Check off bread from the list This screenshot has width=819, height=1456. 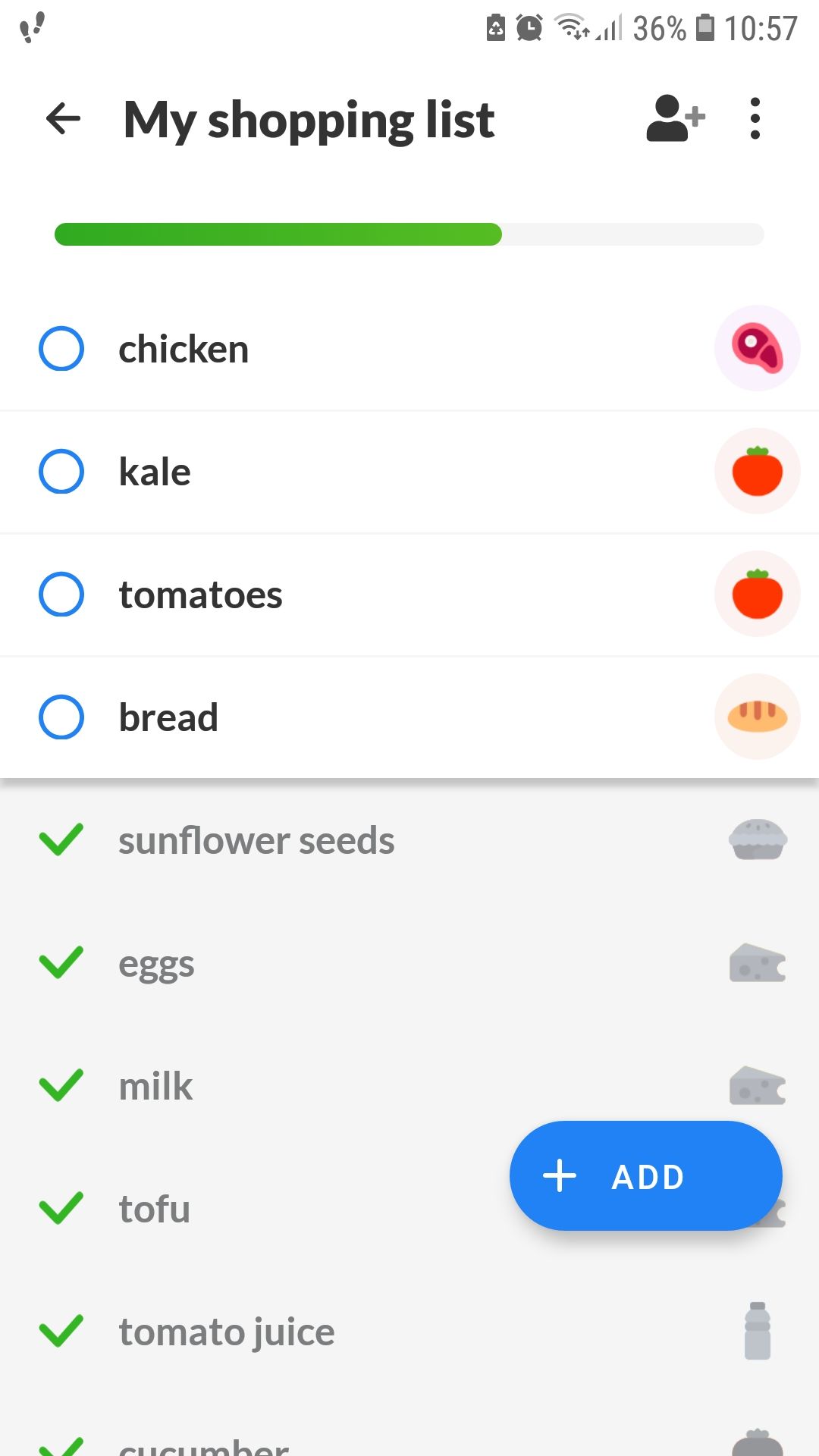point(61,717)
